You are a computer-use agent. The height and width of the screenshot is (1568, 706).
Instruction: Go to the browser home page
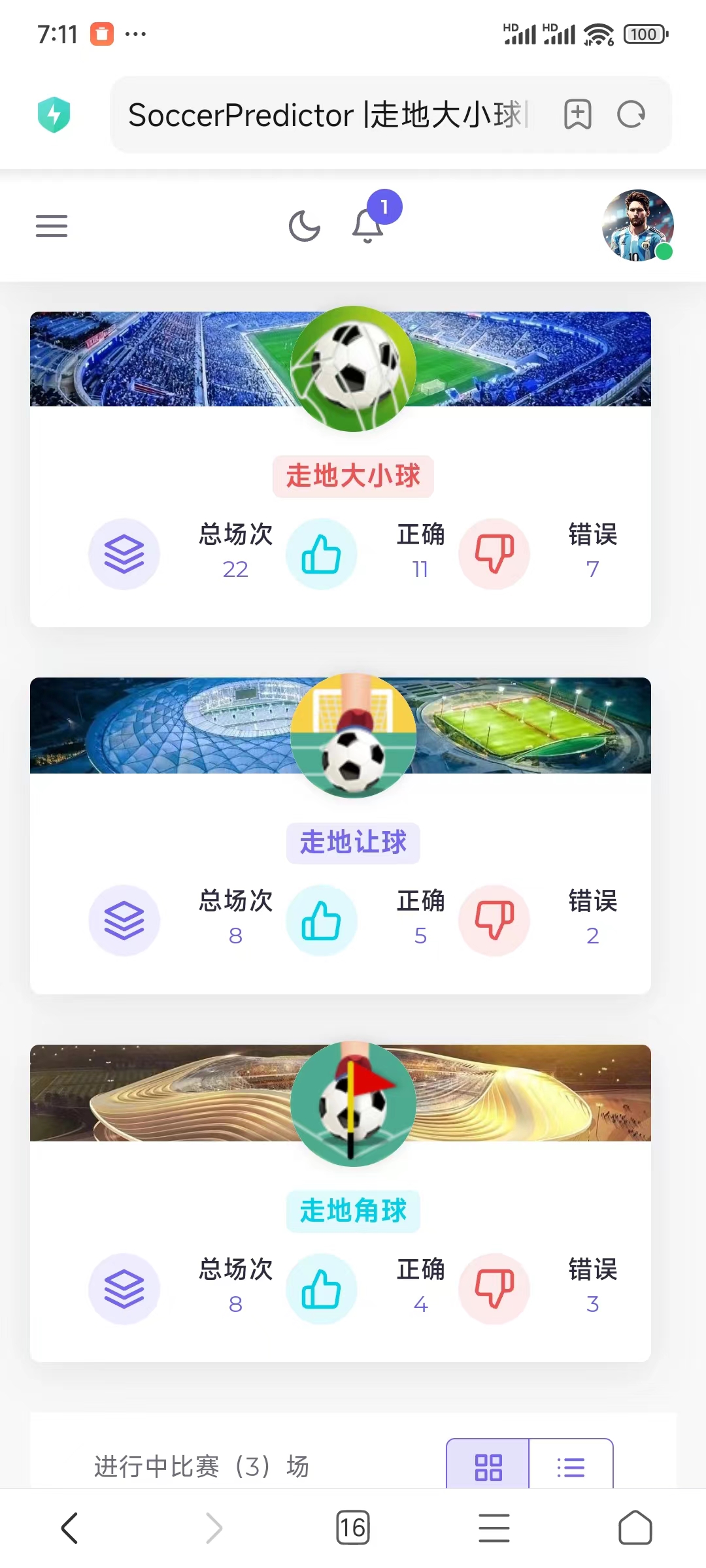[x=635, y=1527]
